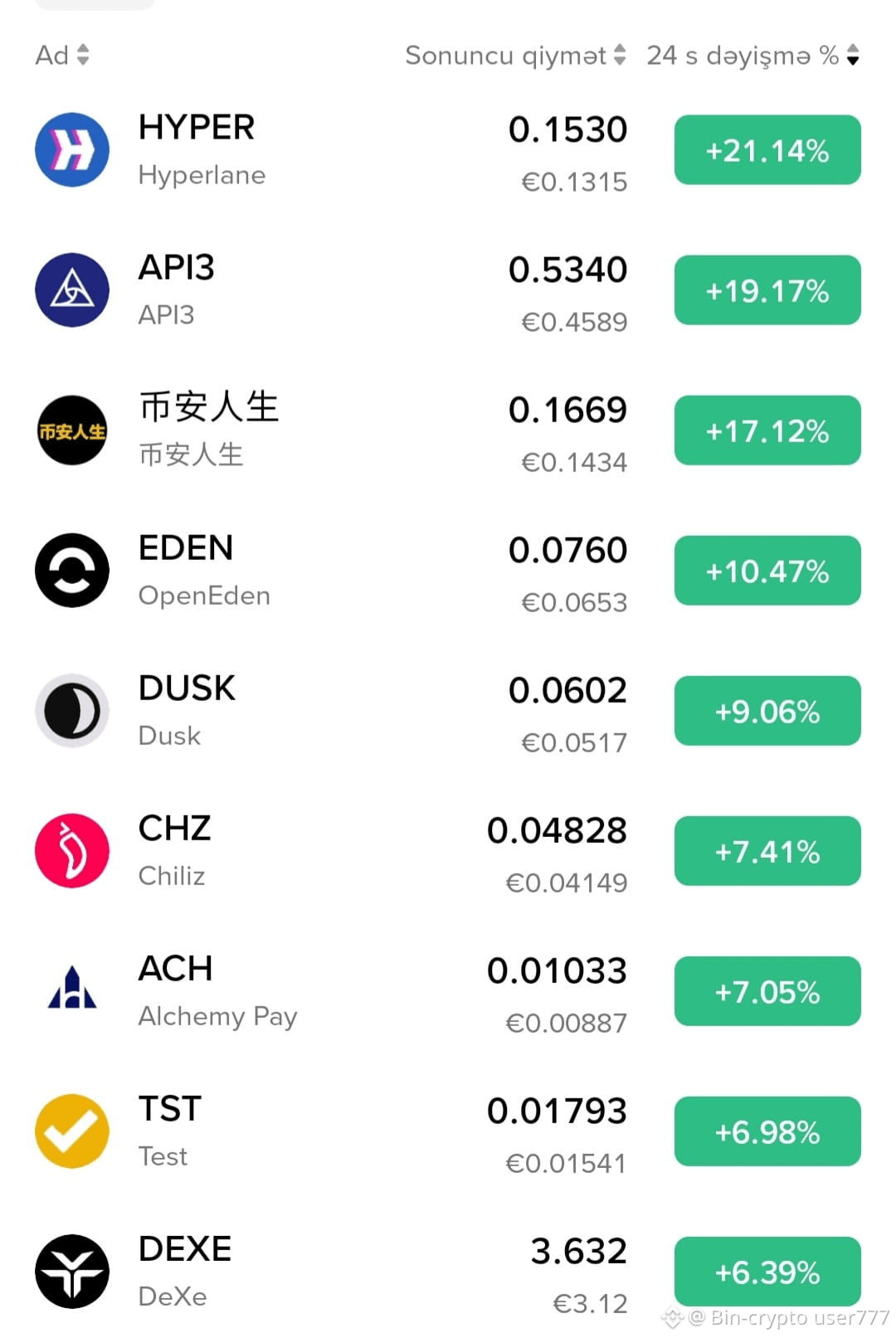This screenshot has height=1338, width=896.
Task: Click the +10.47% badge for EDEN
Action: click(767, 570)
